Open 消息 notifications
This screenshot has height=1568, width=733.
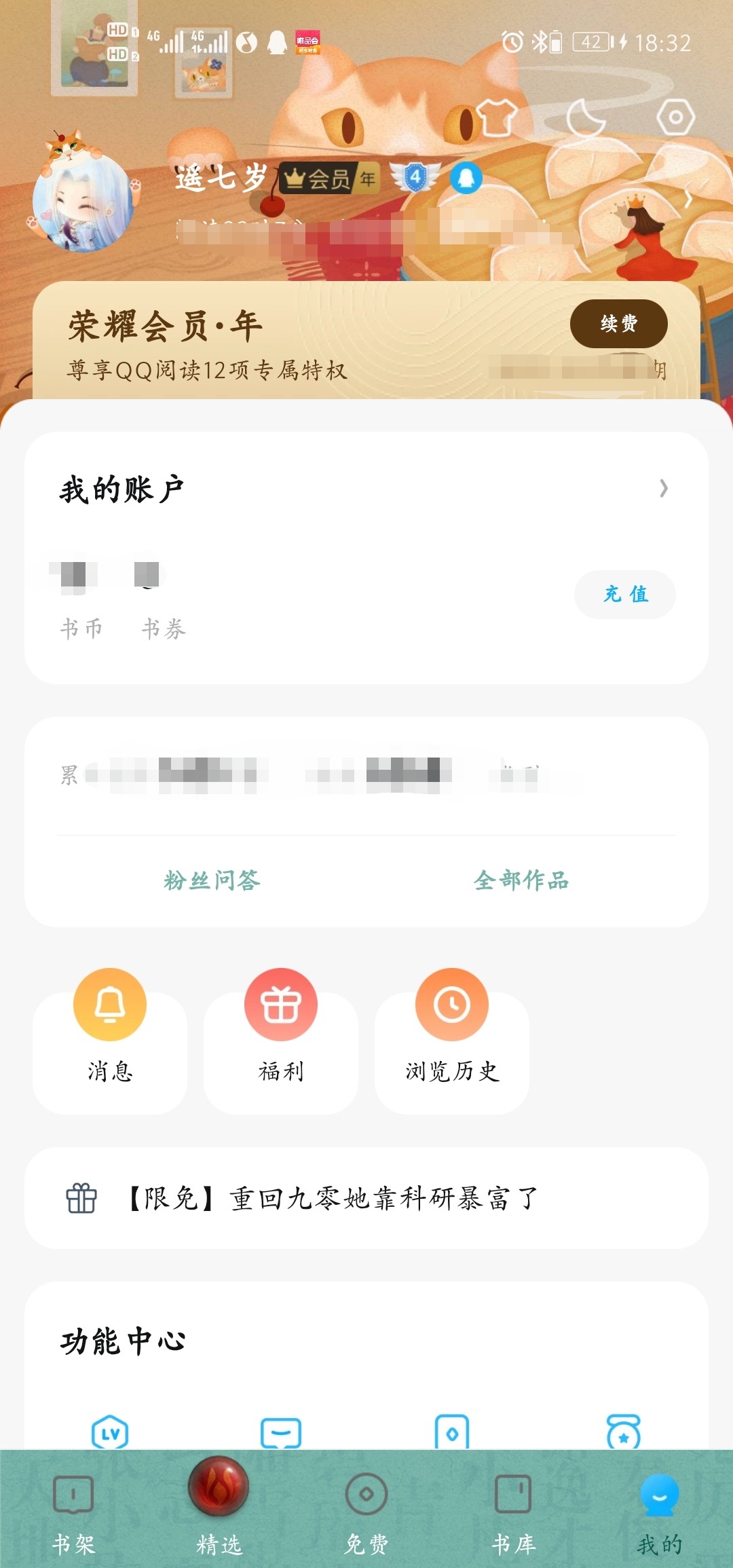[x=110, y=1032]
